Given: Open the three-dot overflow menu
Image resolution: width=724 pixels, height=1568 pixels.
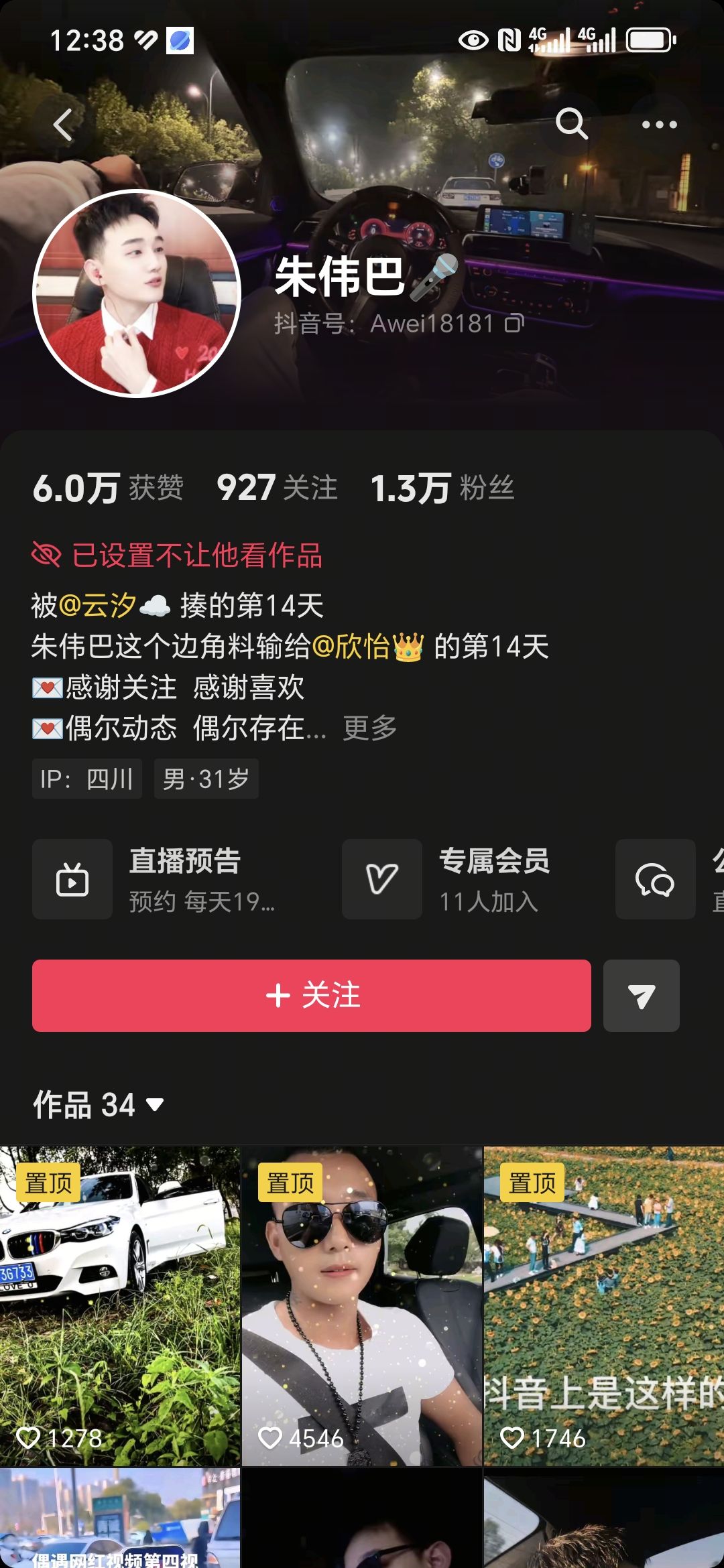Looking at the screenshot, I should click(x=659, y=125).
